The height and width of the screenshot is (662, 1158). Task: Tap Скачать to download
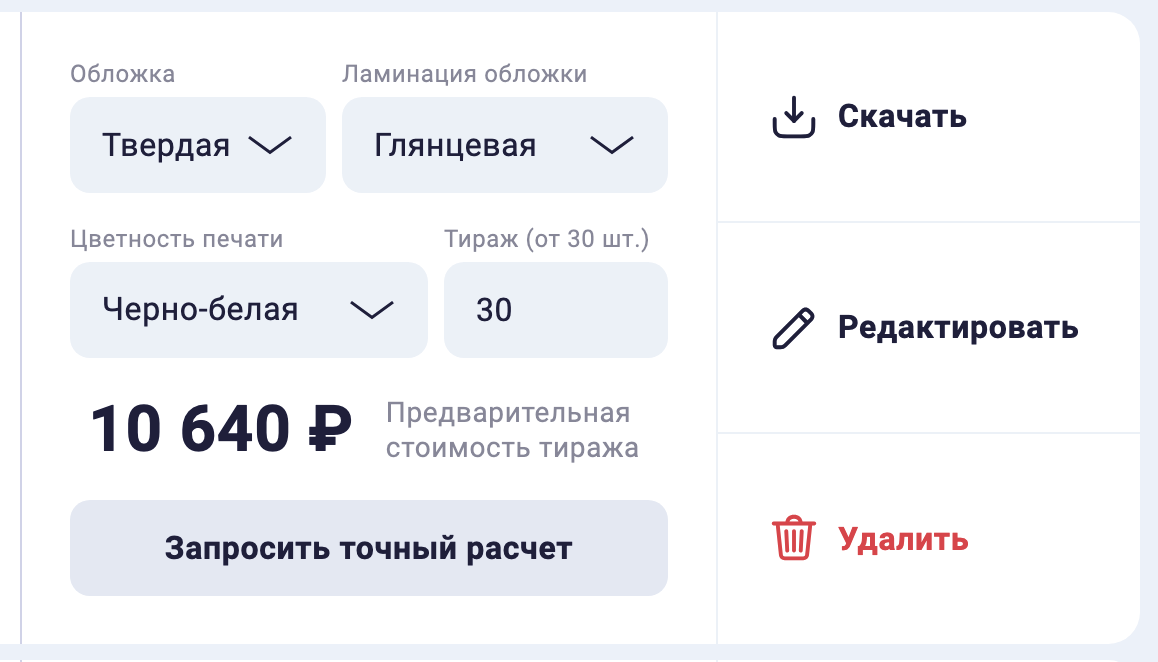click(870, 117)
